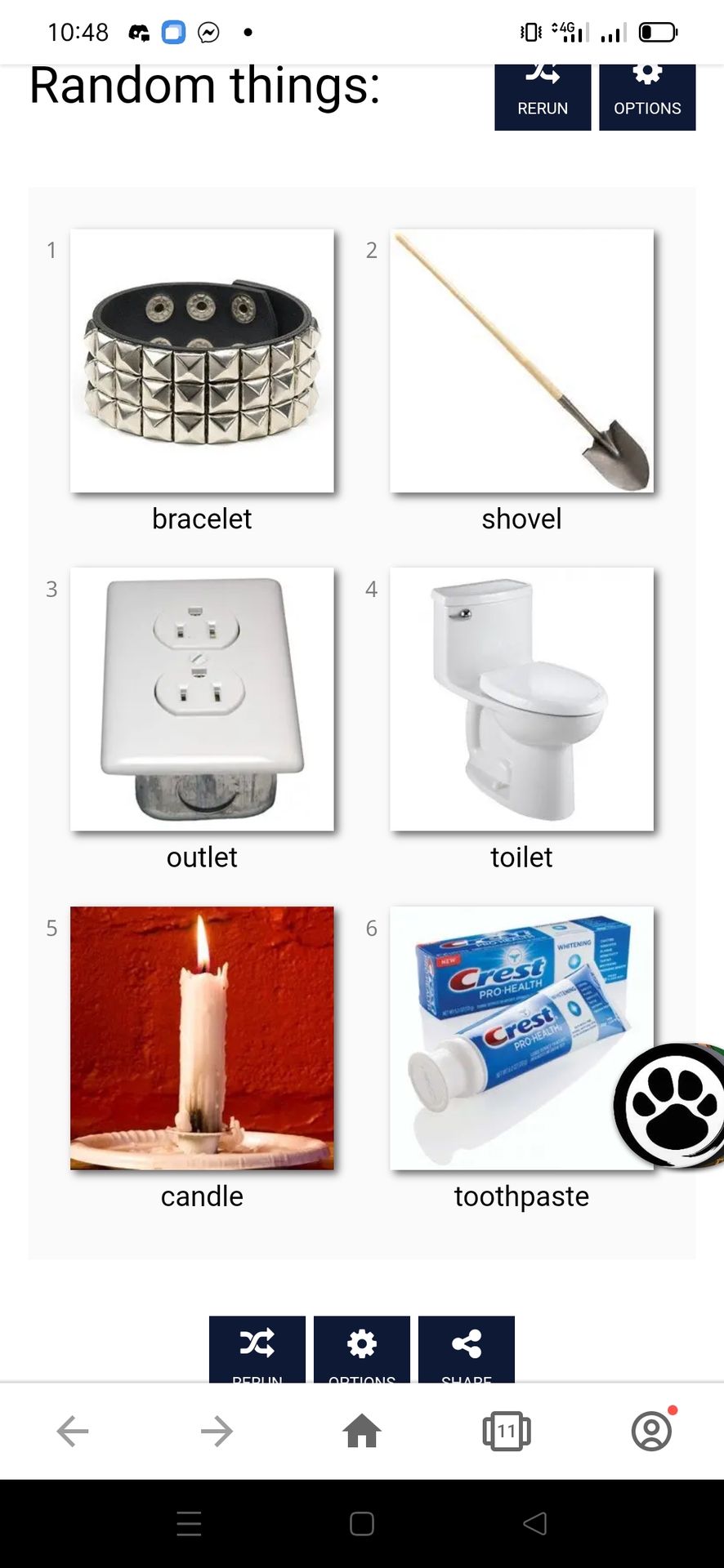Tap the system recent apps button

(x=189, y=1524)
